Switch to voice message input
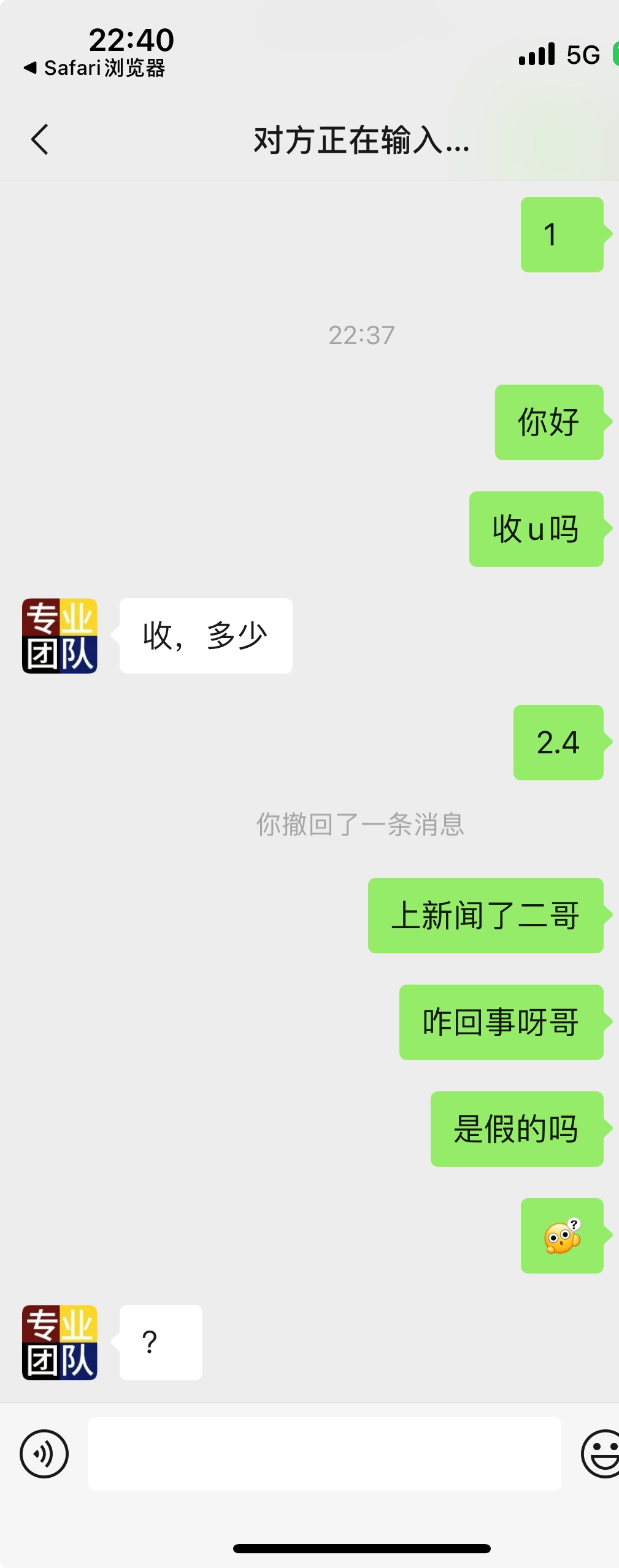 [x=44, y=1453]
